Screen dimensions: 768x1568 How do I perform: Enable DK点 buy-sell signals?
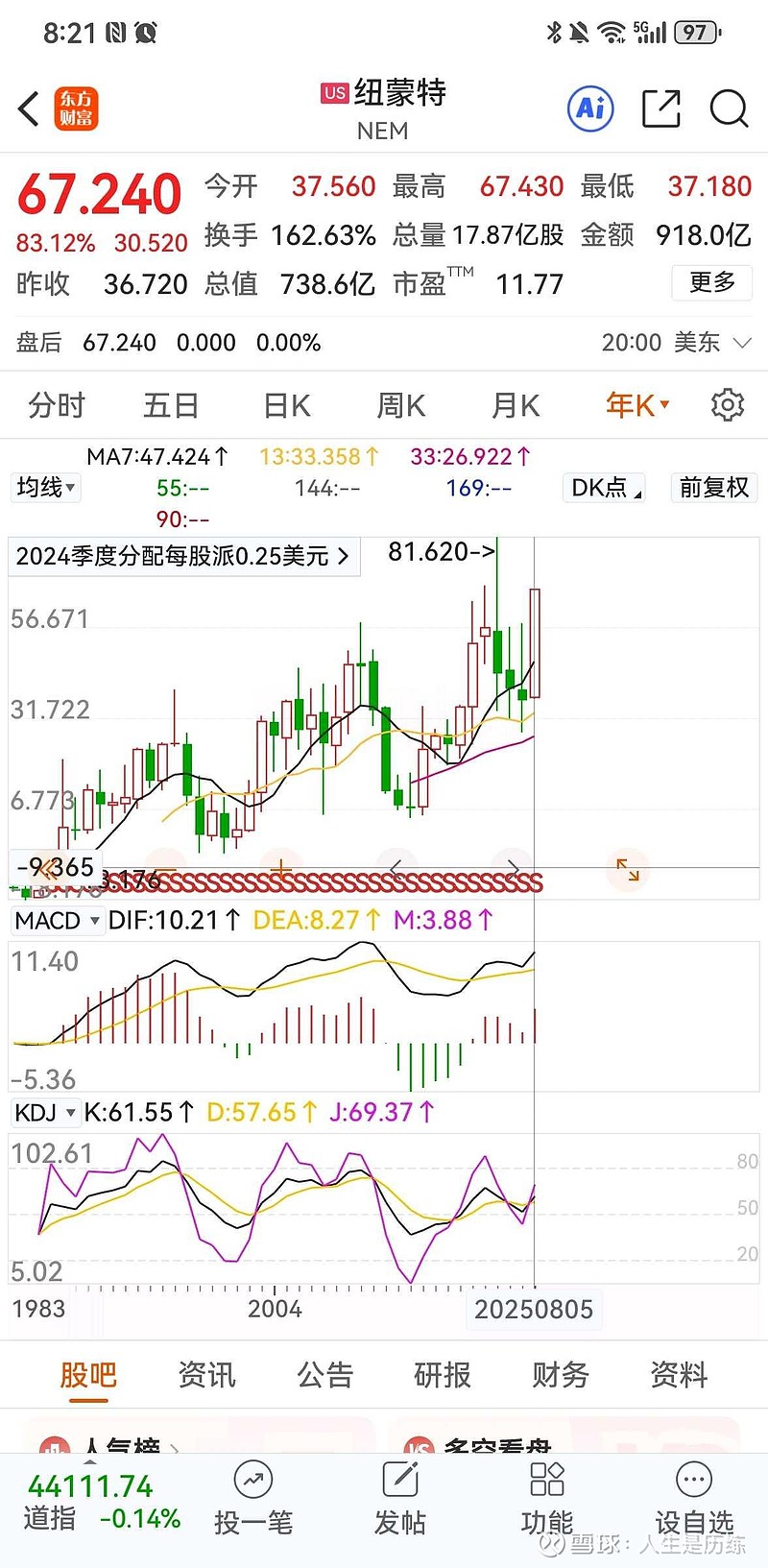tap(603, 488)
